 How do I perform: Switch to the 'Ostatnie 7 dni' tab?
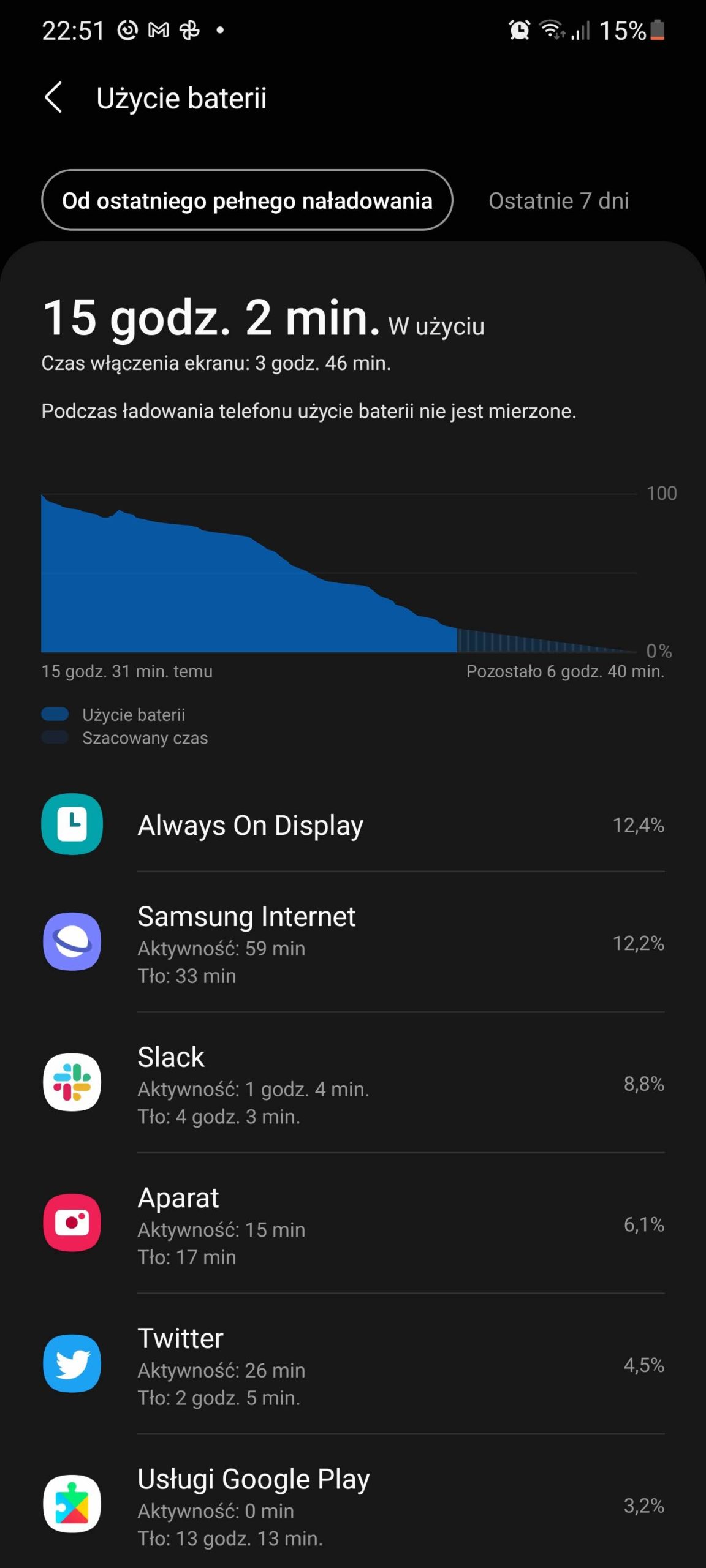coord(558,201)
